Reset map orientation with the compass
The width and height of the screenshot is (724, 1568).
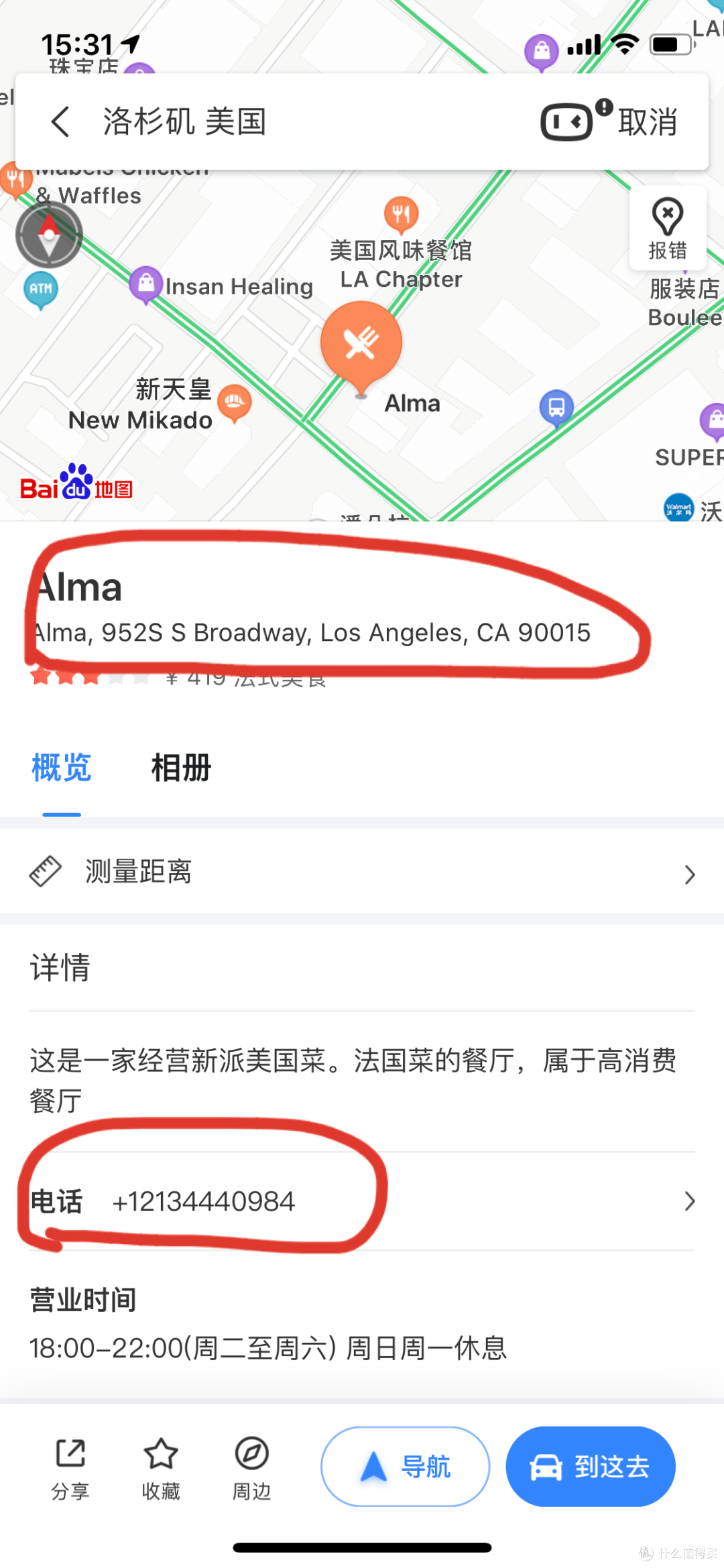49,235
